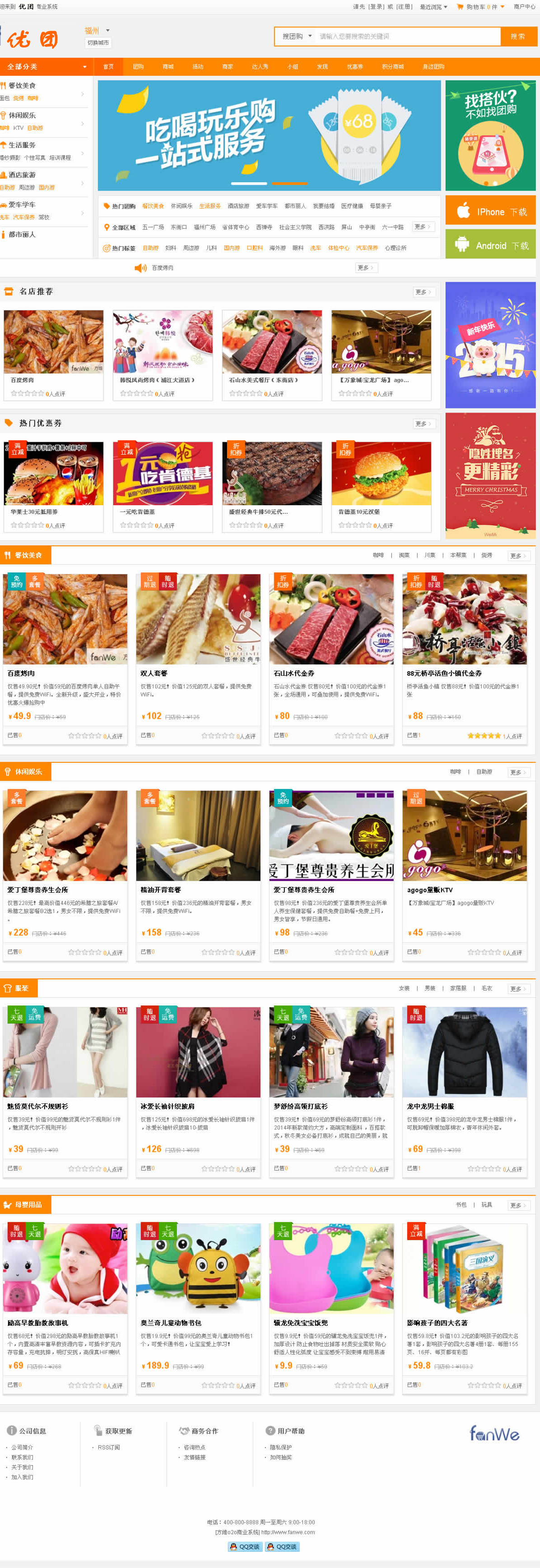Open the 搜团购 search type dropdown

point(297,37)
